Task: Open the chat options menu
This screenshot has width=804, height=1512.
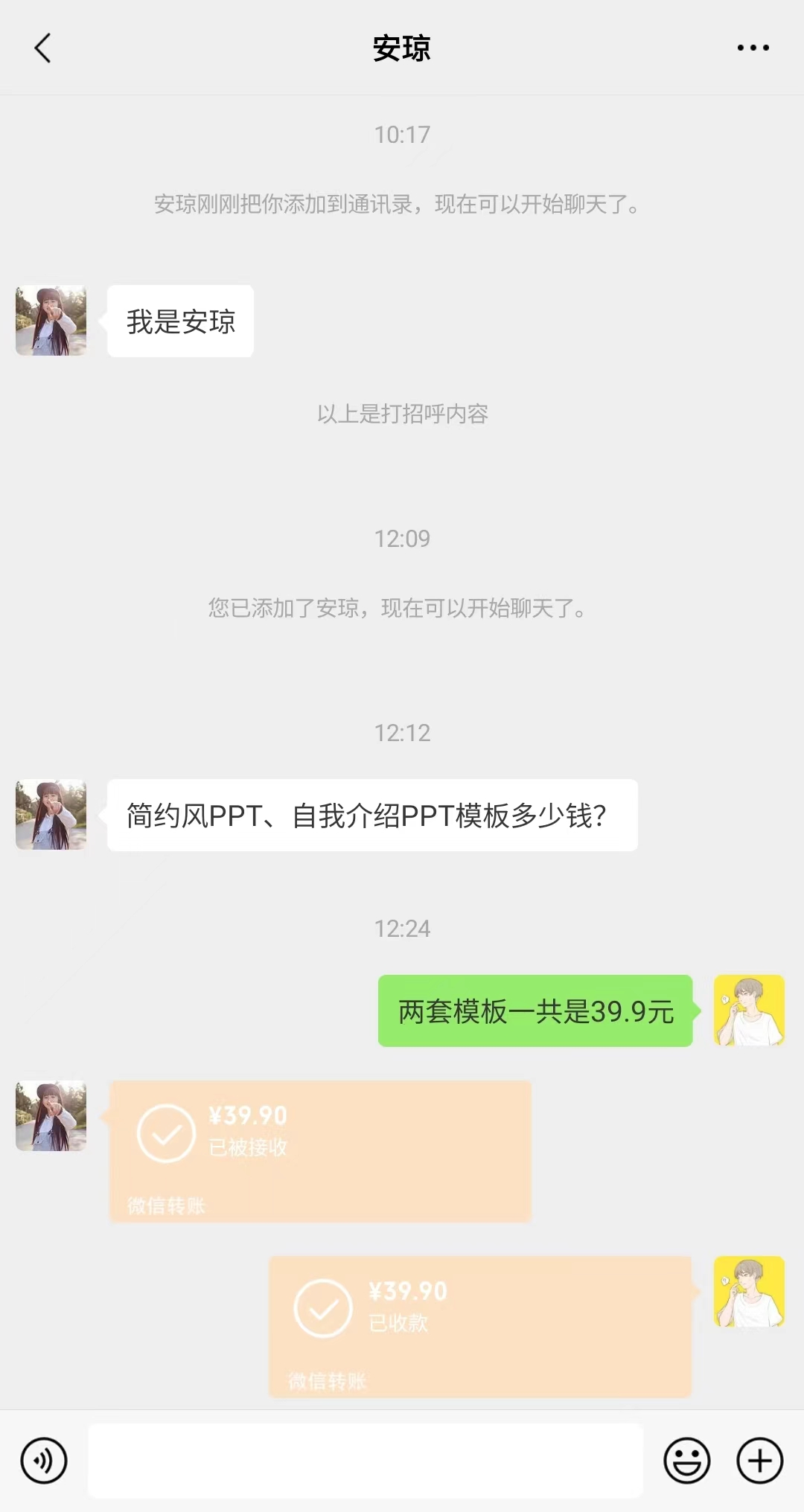Action: (x=753, y=48)
